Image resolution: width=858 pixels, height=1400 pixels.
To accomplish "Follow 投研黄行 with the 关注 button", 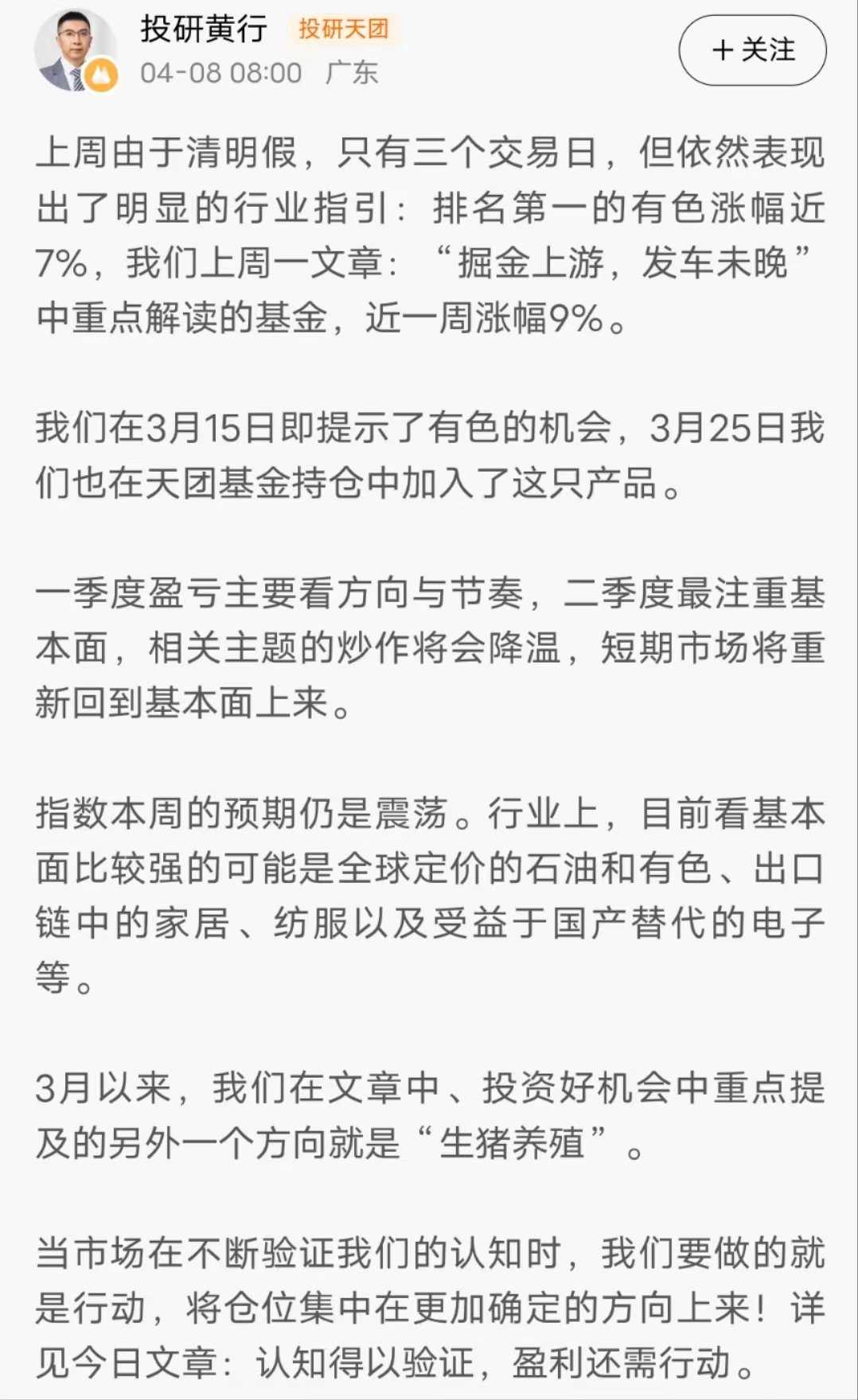I will click(752, 50).
